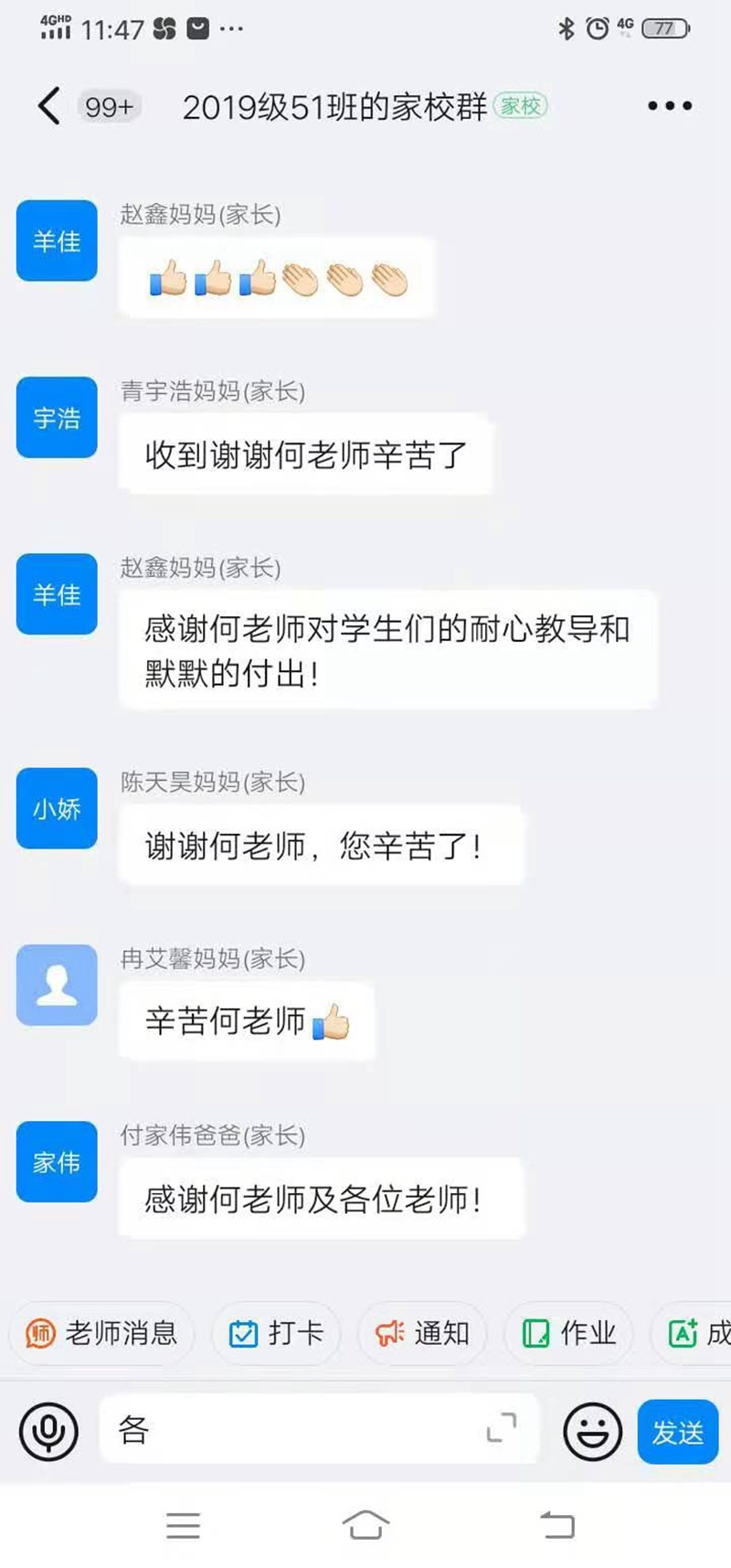
Task: View 青宇浩妈妈's avatar profile
Action: coord(57,417)
